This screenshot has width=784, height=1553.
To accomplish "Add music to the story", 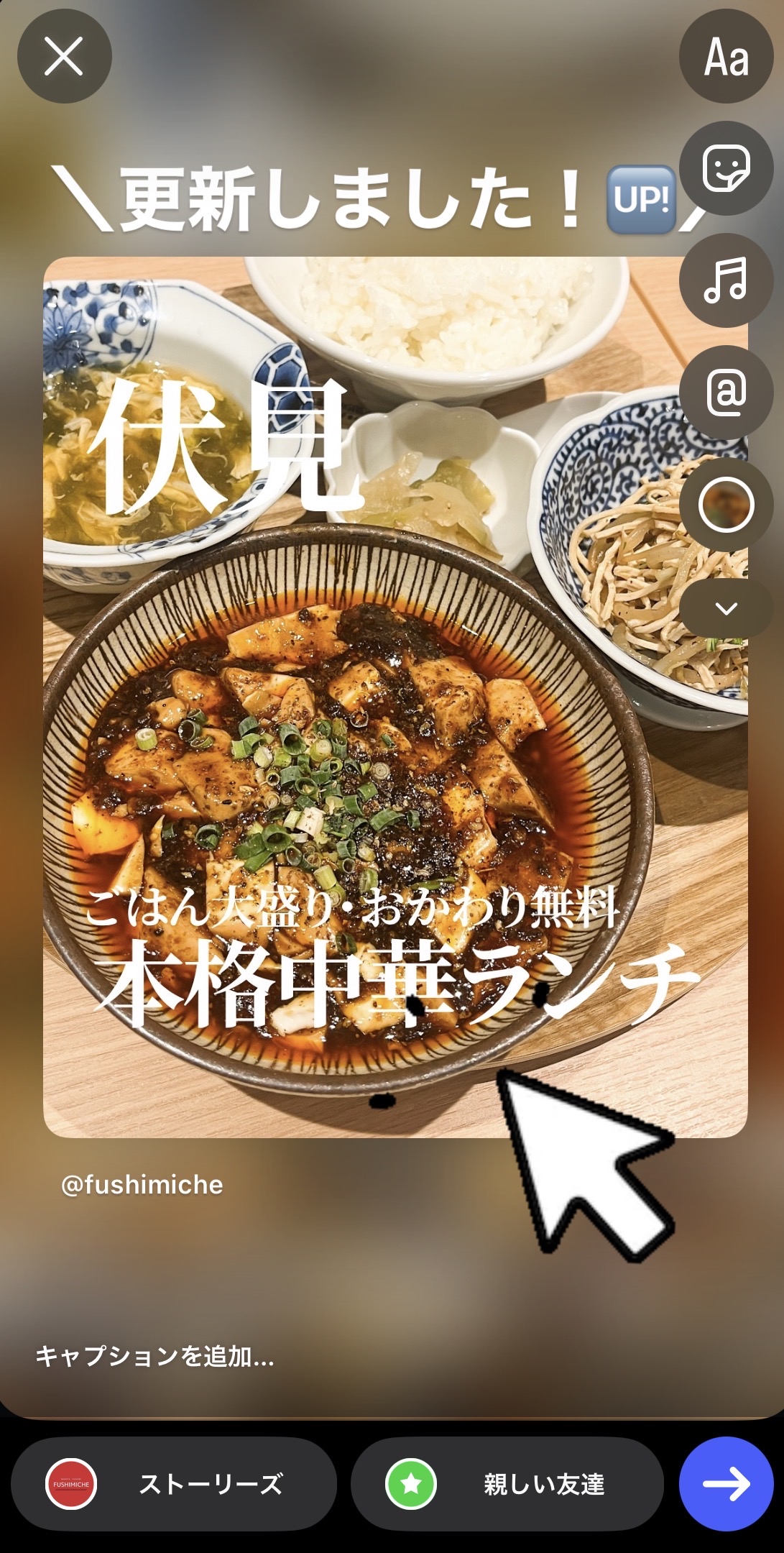I will coord(726,280).
